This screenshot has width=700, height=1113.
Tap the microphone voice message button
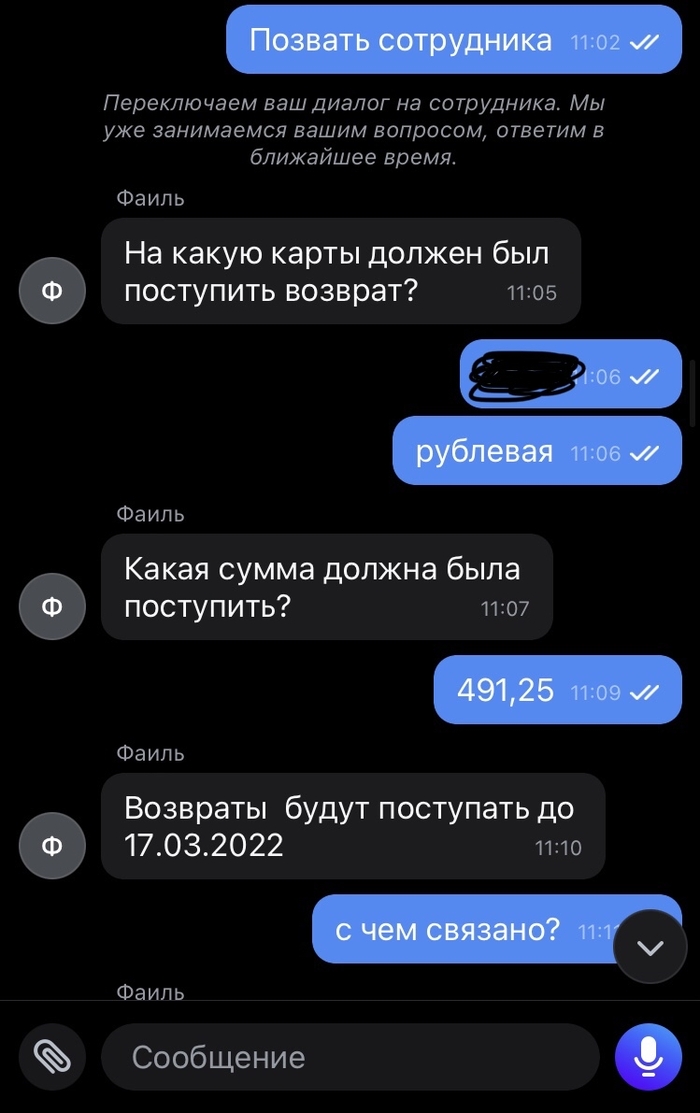pyautogui.click(x=648, y=1056)
